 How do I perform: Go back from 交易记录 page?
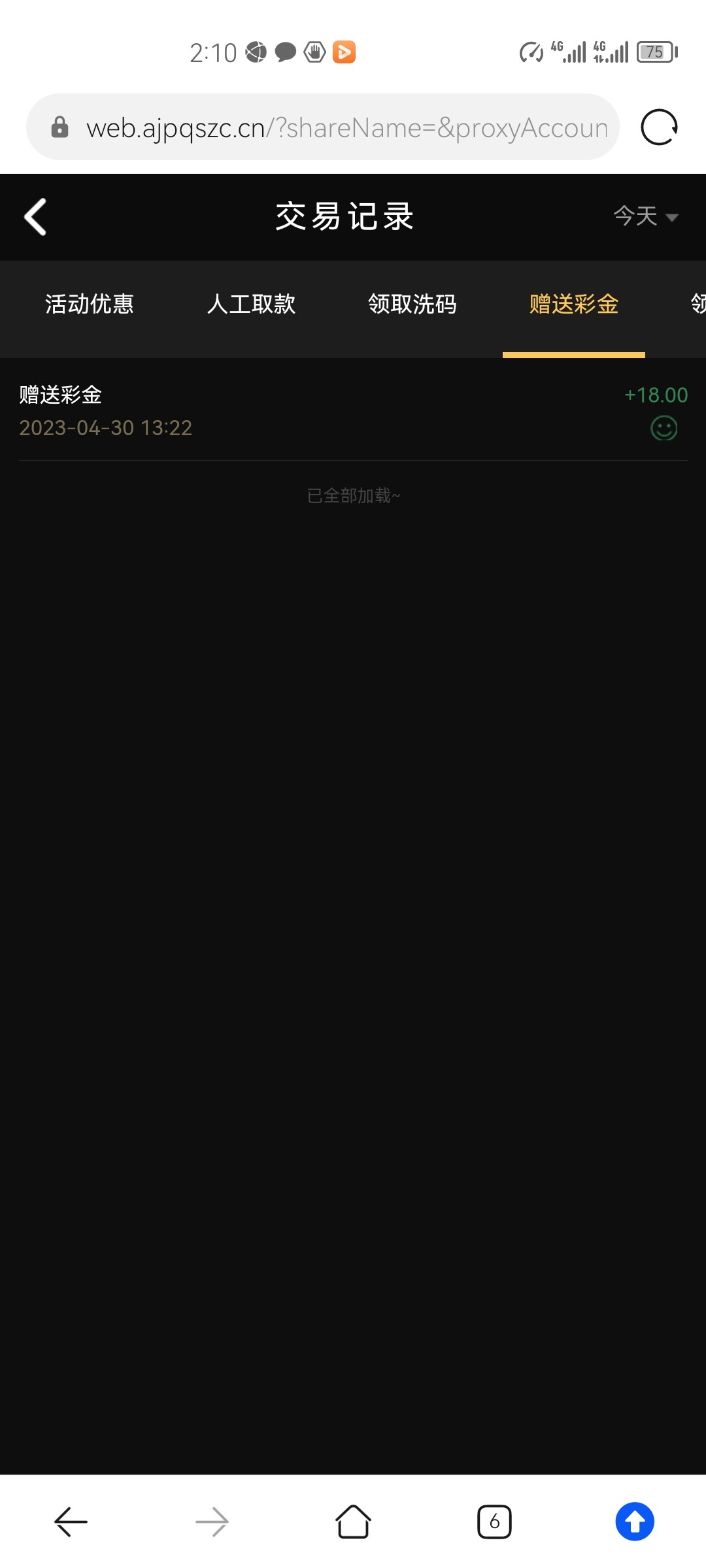pos(36,217)
